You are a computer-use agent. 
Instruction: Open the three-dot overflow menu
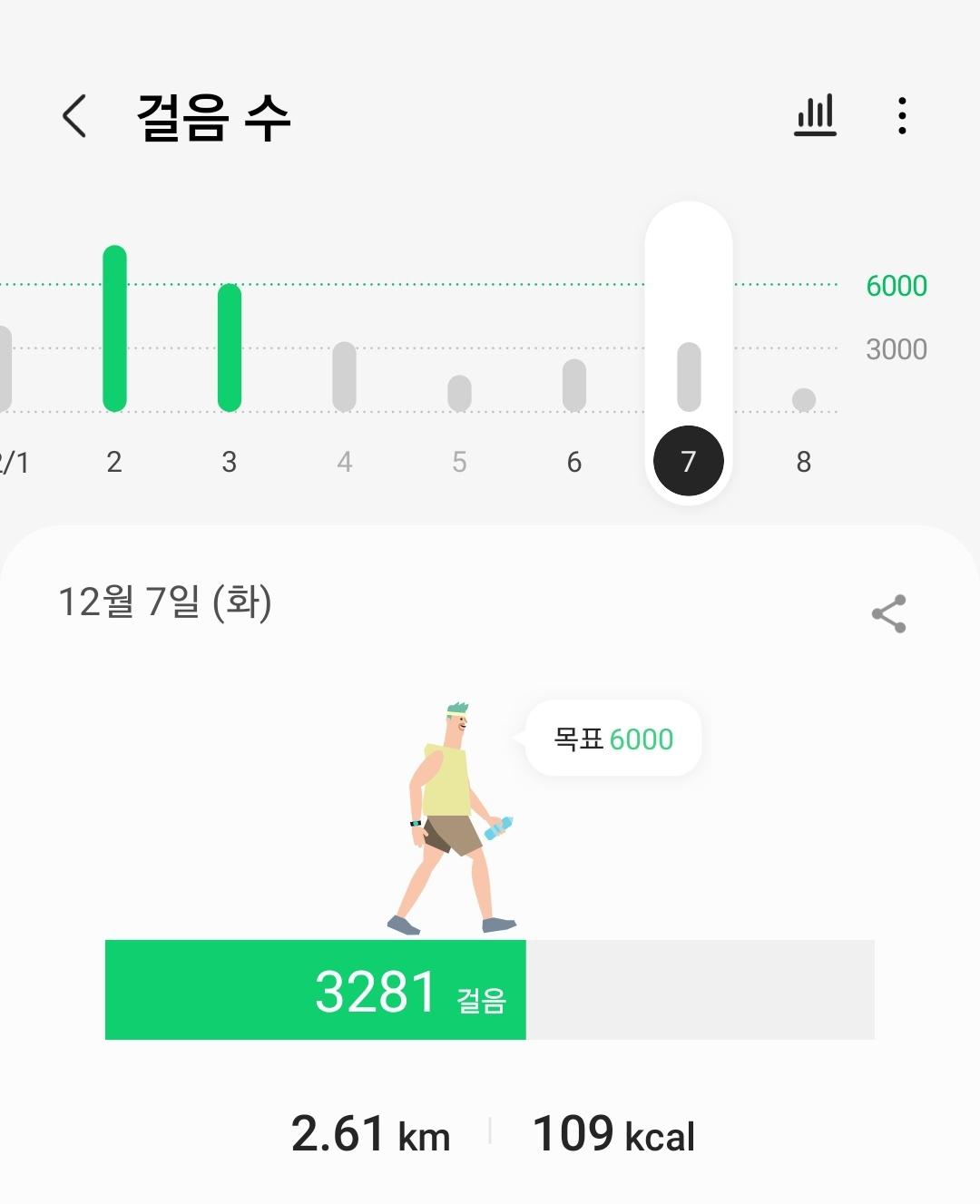(901, 116)
